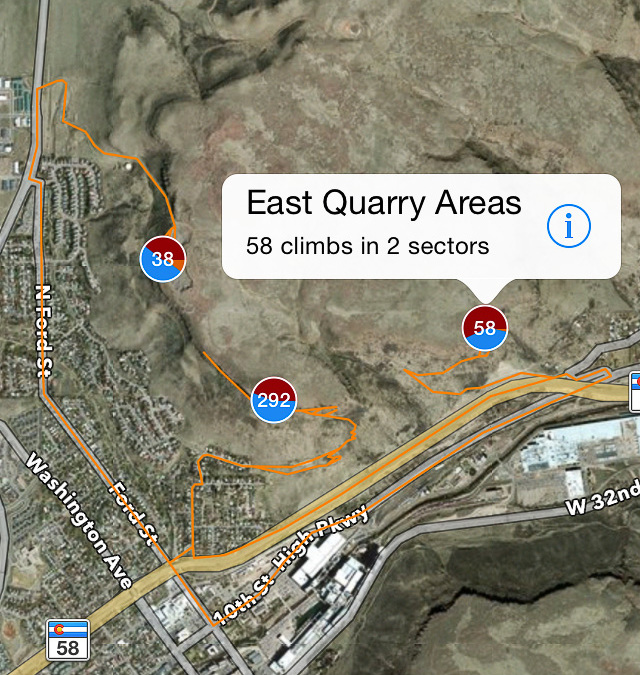Select the map marker labeled 292
The image size is (640, 675).
click(x=274, y=401)
